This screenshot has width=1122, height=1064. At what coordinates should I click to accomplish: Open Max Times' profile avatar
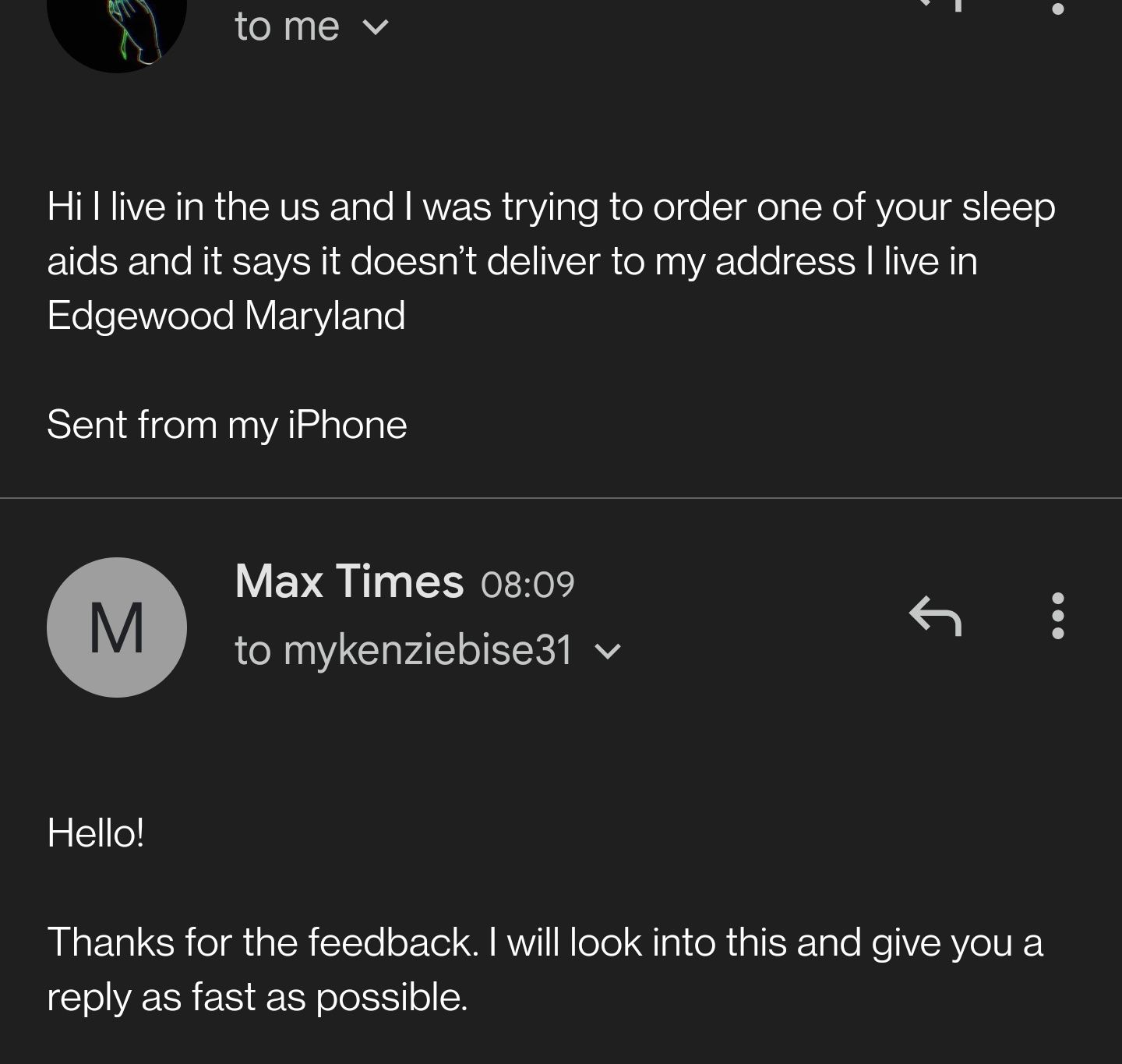click(x=117, y=627)
